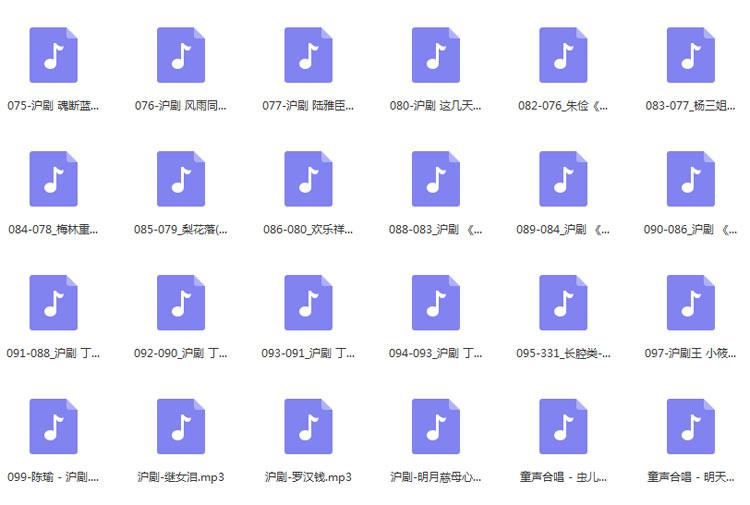Play the audio 088-083_沪剧

click(x=436, y=179)
